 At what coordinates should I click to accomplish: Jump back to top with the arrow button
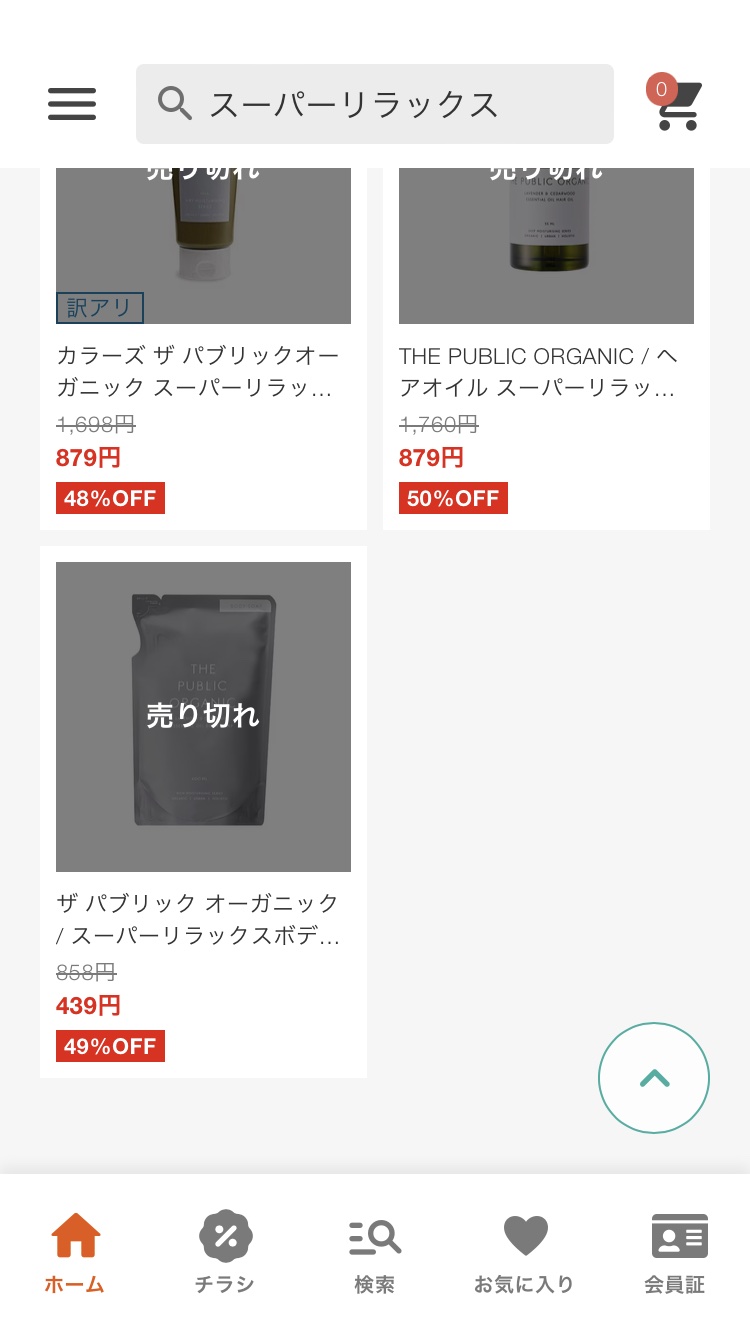654,1078
